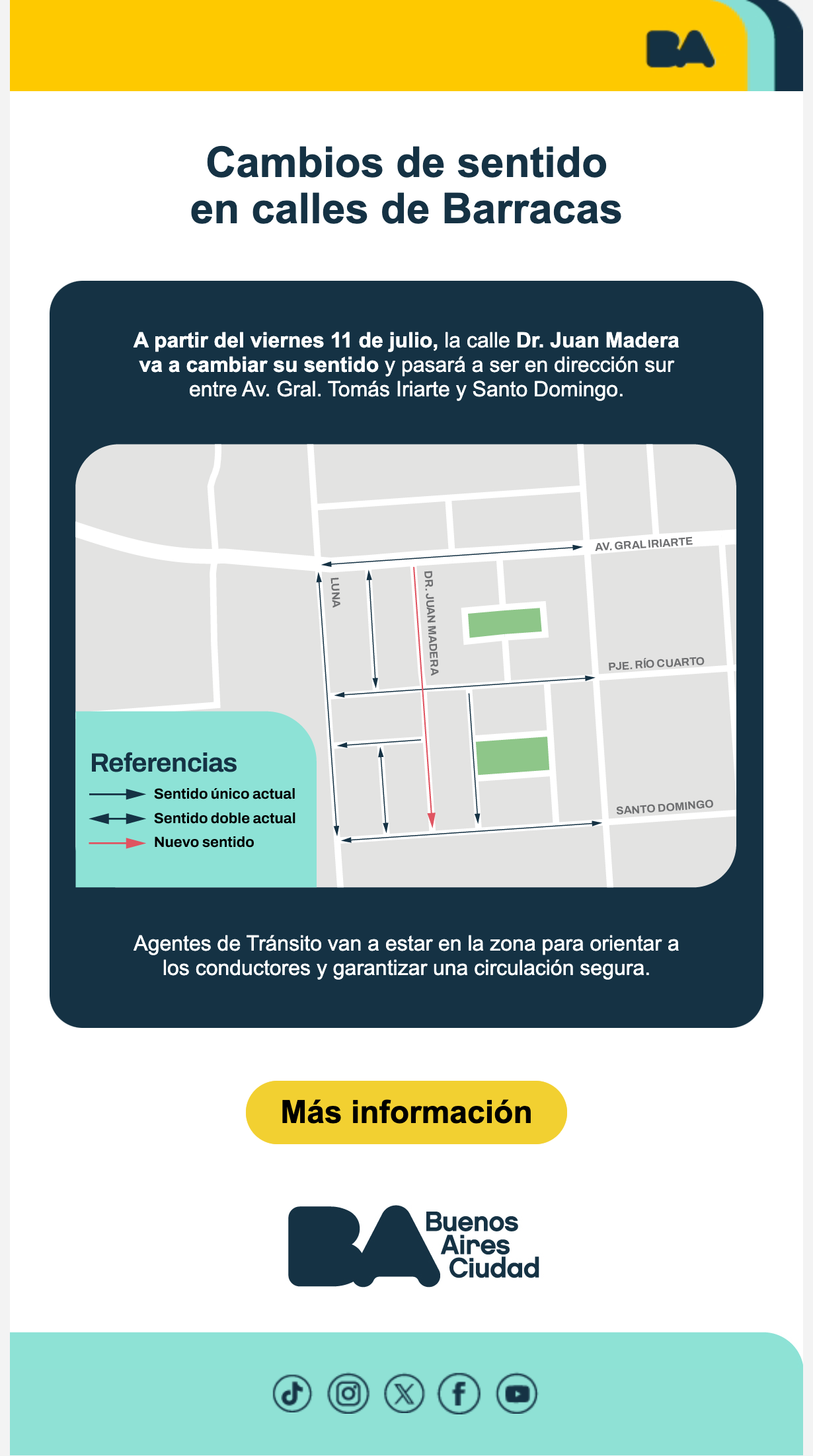The height and width of the screenshot is (1456, 813).
Task: Visit the X (Twitter) page
Action: 404,1393
